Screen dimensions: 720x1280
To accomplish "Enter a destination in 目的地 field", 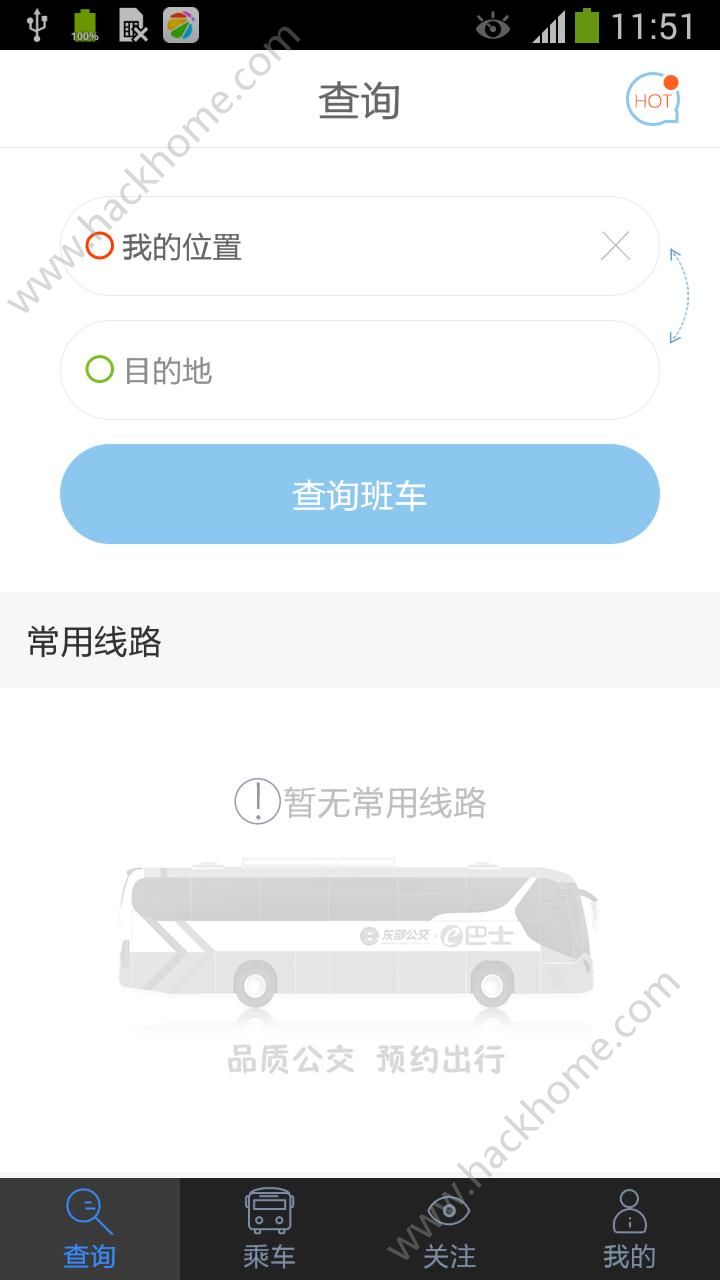I will 360,370.
